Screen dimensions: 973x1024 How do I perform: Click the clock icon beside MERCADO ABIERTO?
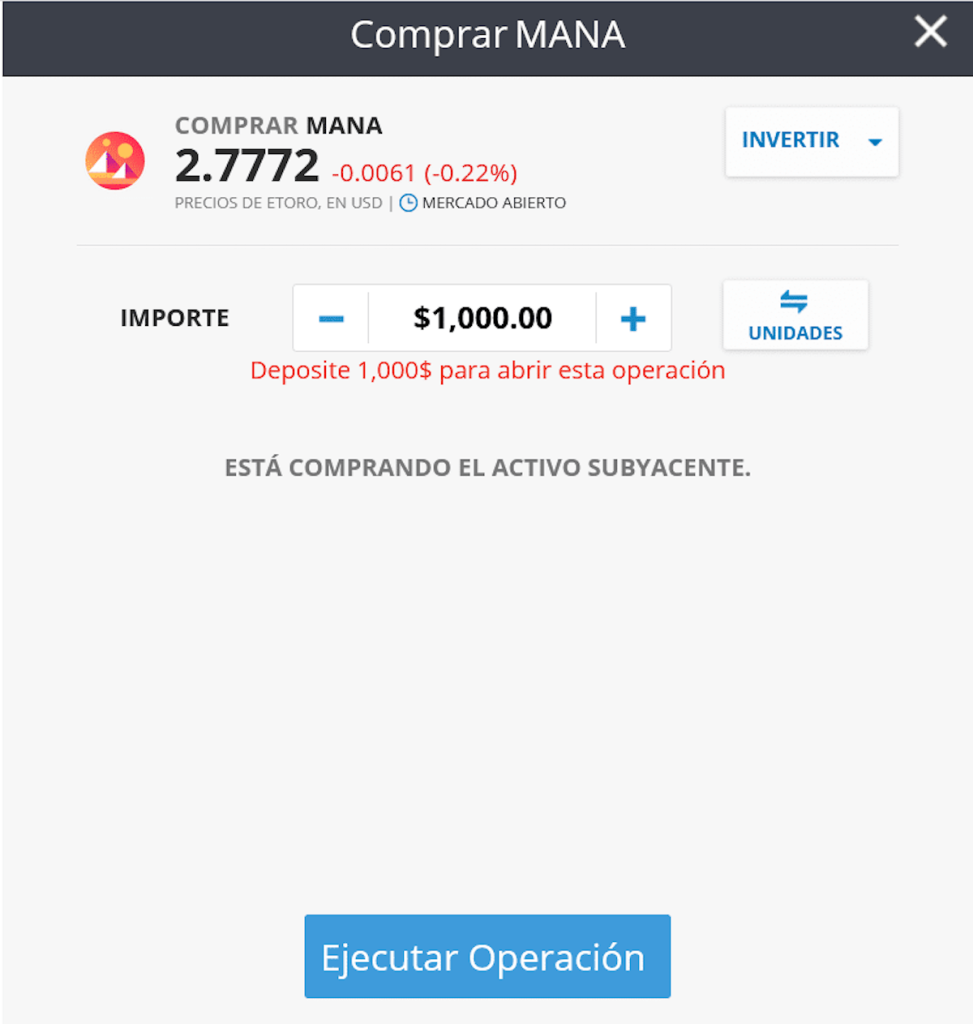[x=409, y=202]
